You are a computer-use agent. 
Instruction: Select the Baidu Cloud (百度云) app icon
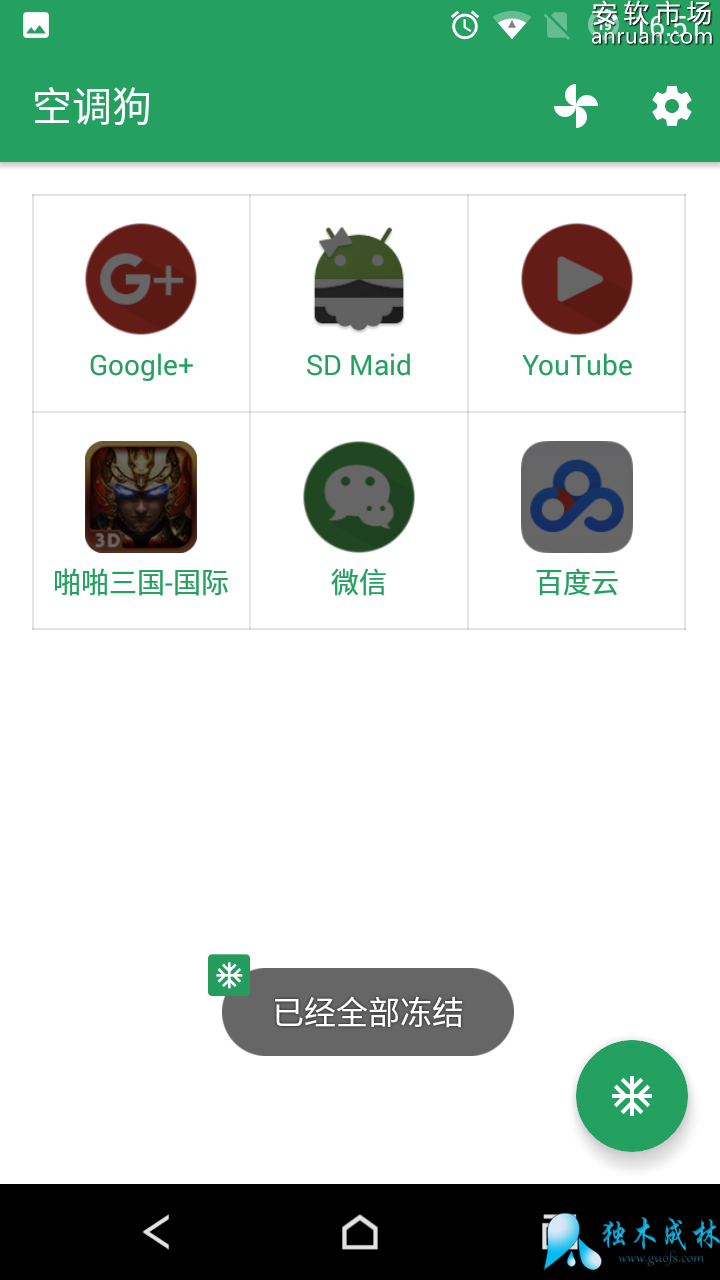[576, 497]
